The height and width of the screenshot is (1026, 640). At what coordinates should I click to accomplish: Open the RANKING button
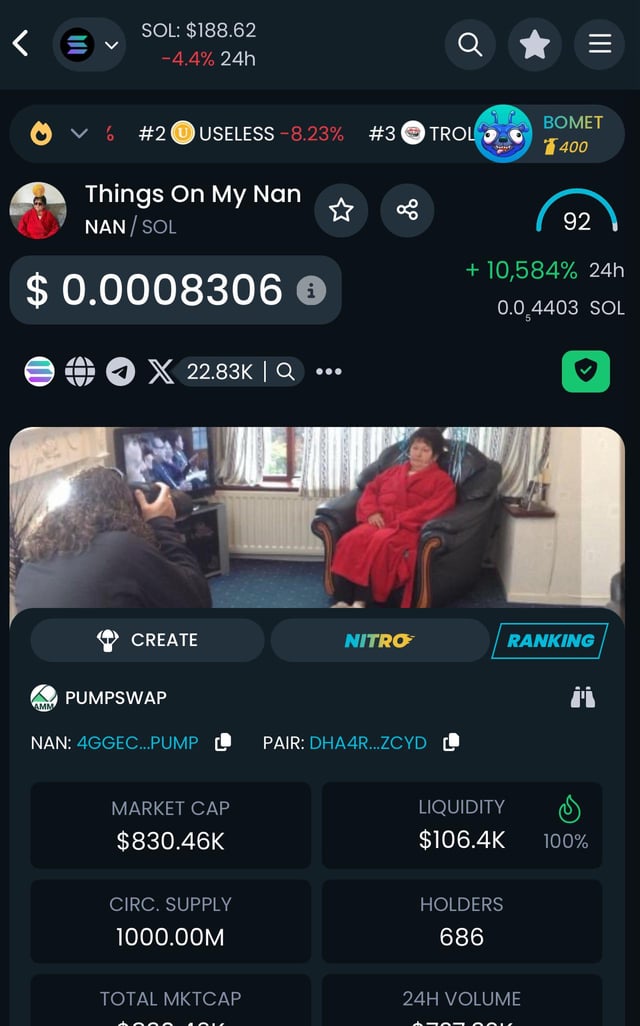point(549,640)
